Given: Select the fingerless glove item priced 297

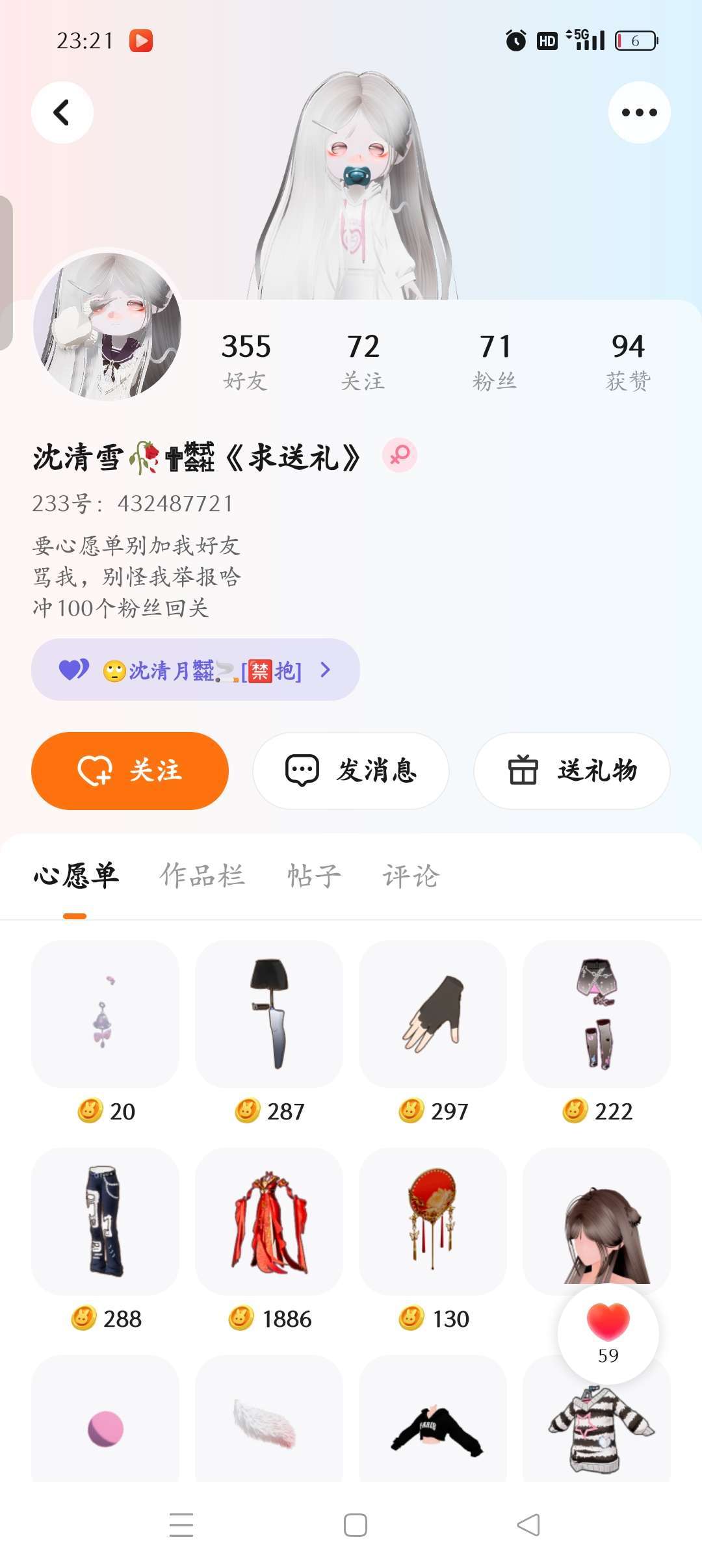Looking at the screenshot, I should pos(433,1014).
